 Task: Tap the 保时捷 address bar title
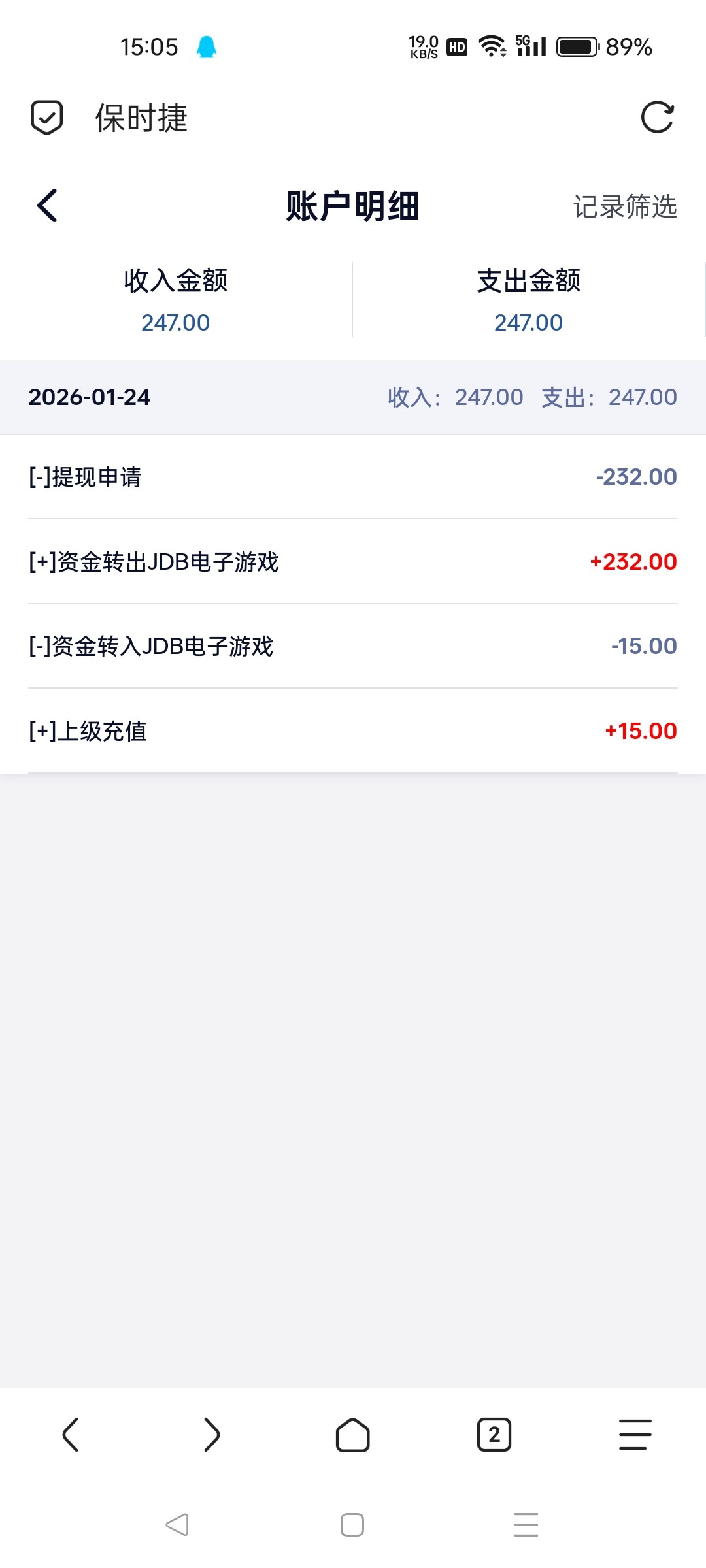tap(139, 119)
